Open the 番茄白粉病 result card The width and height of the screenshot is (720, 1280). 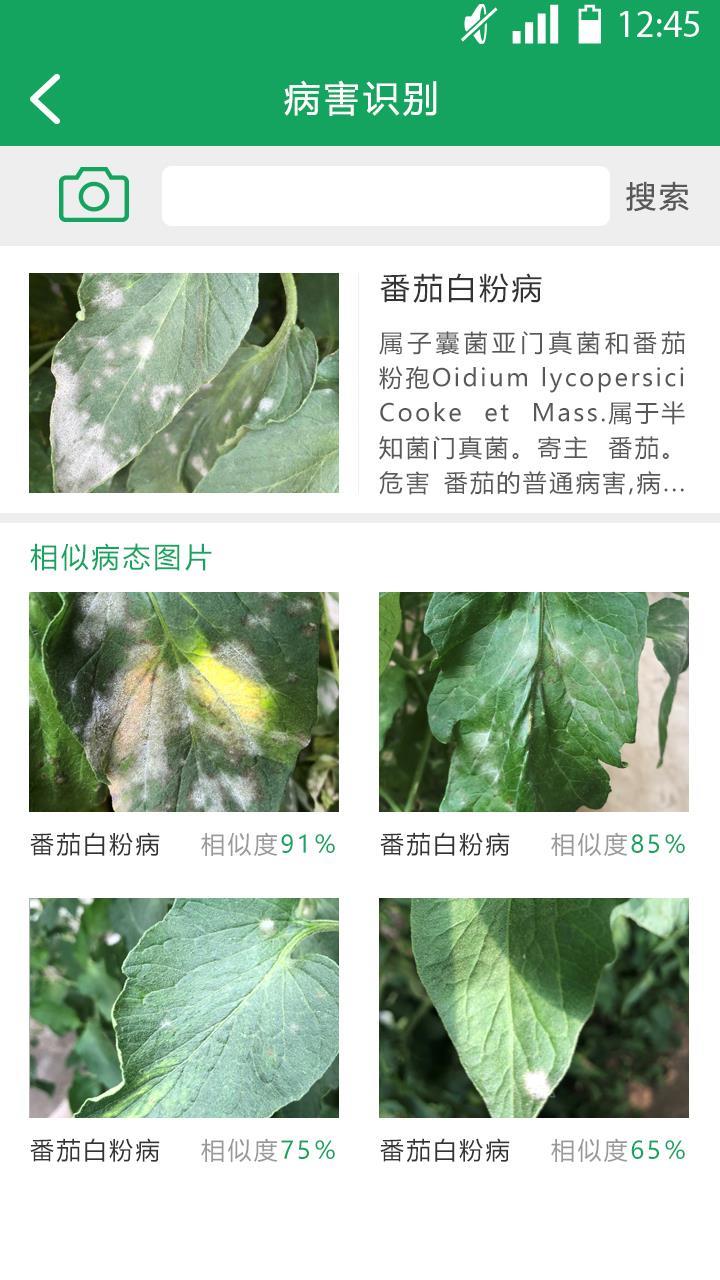pos(360,383)
